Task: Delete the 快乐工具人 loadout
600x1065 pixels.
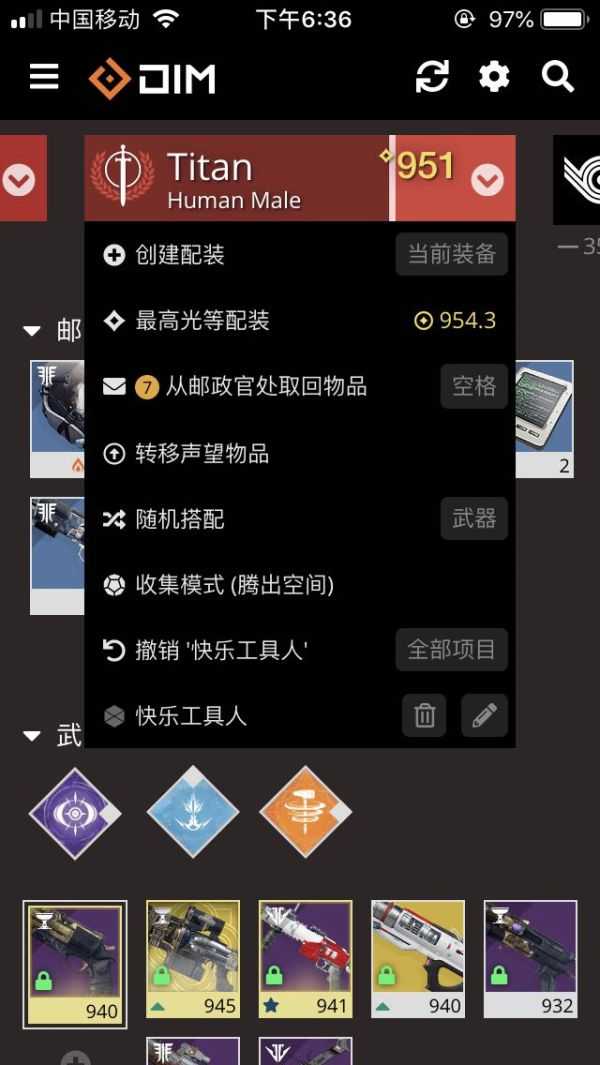Action: 425,716
